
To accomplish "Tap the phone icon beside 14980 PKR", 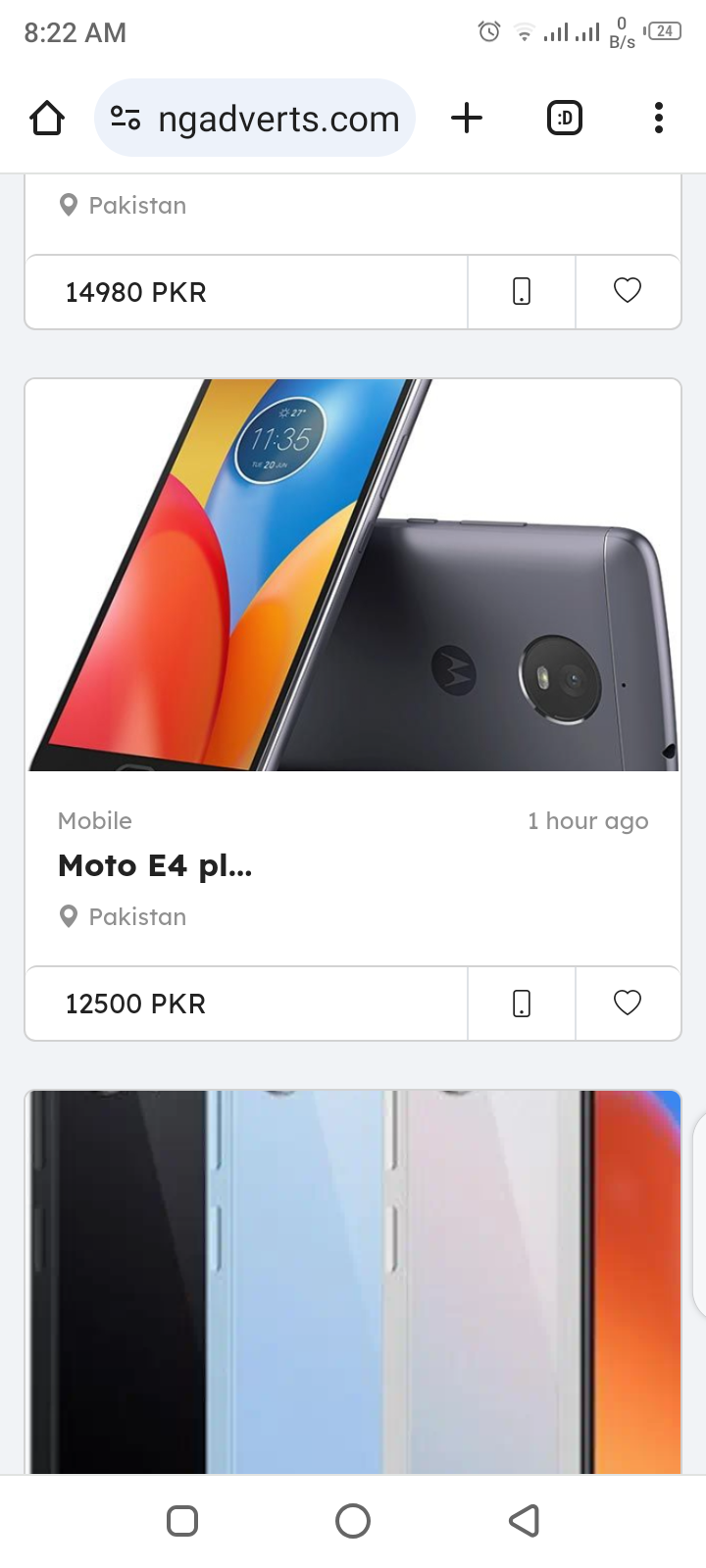I will (x=522, y=292).
